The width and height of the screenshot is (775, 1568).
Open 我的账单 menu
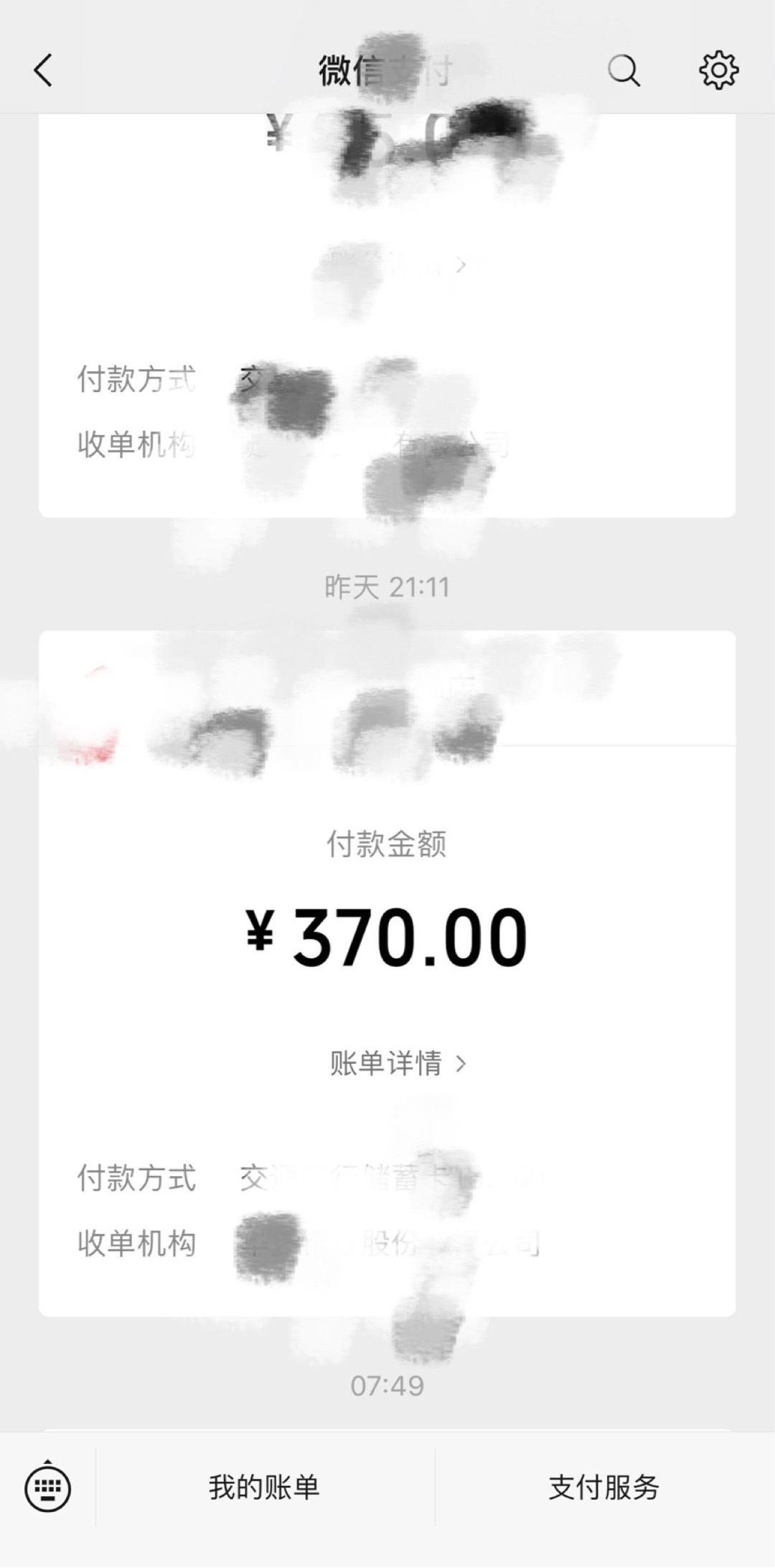pyautogui.click(x=265, y=1487)
